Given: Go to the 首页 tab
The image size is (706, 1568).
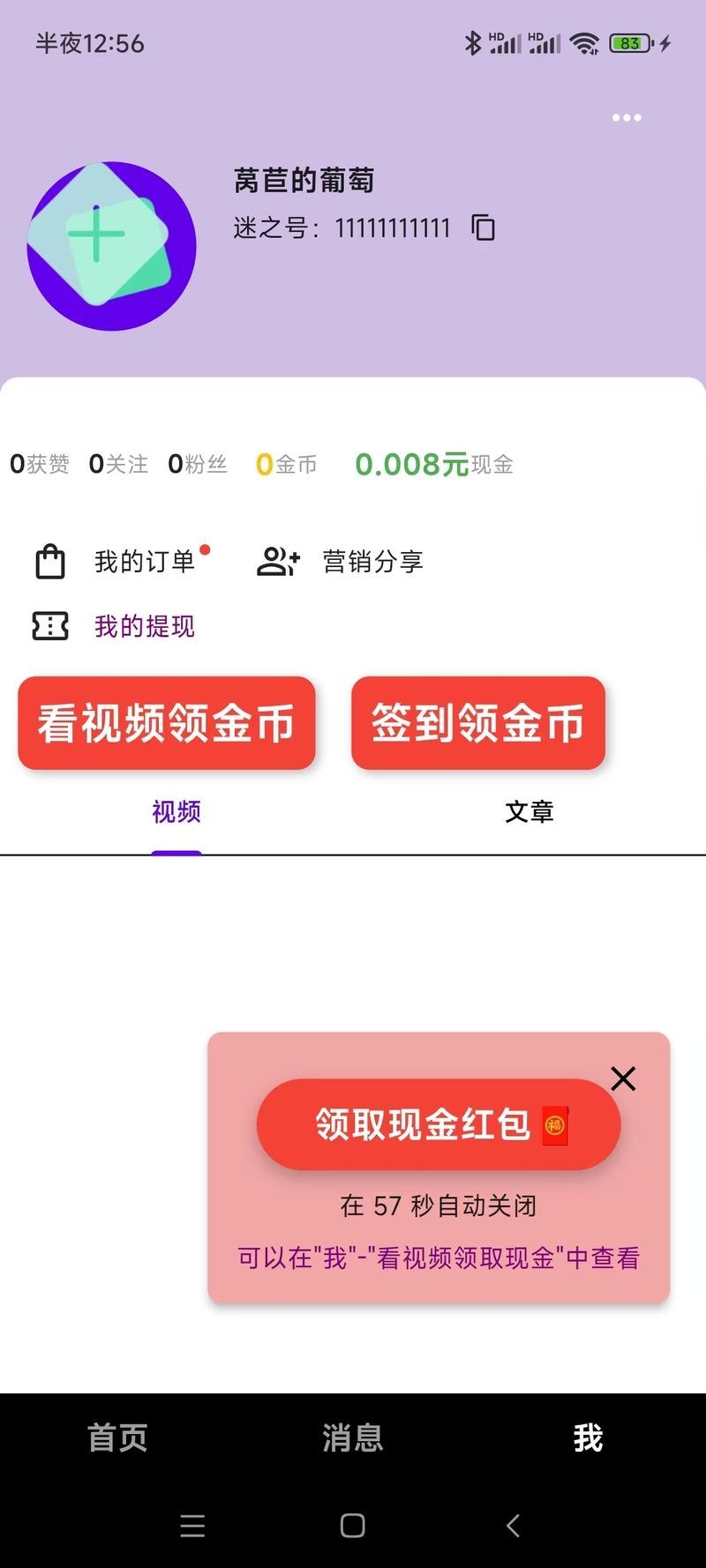Looking at the screenshot, I should [117, 1437].
